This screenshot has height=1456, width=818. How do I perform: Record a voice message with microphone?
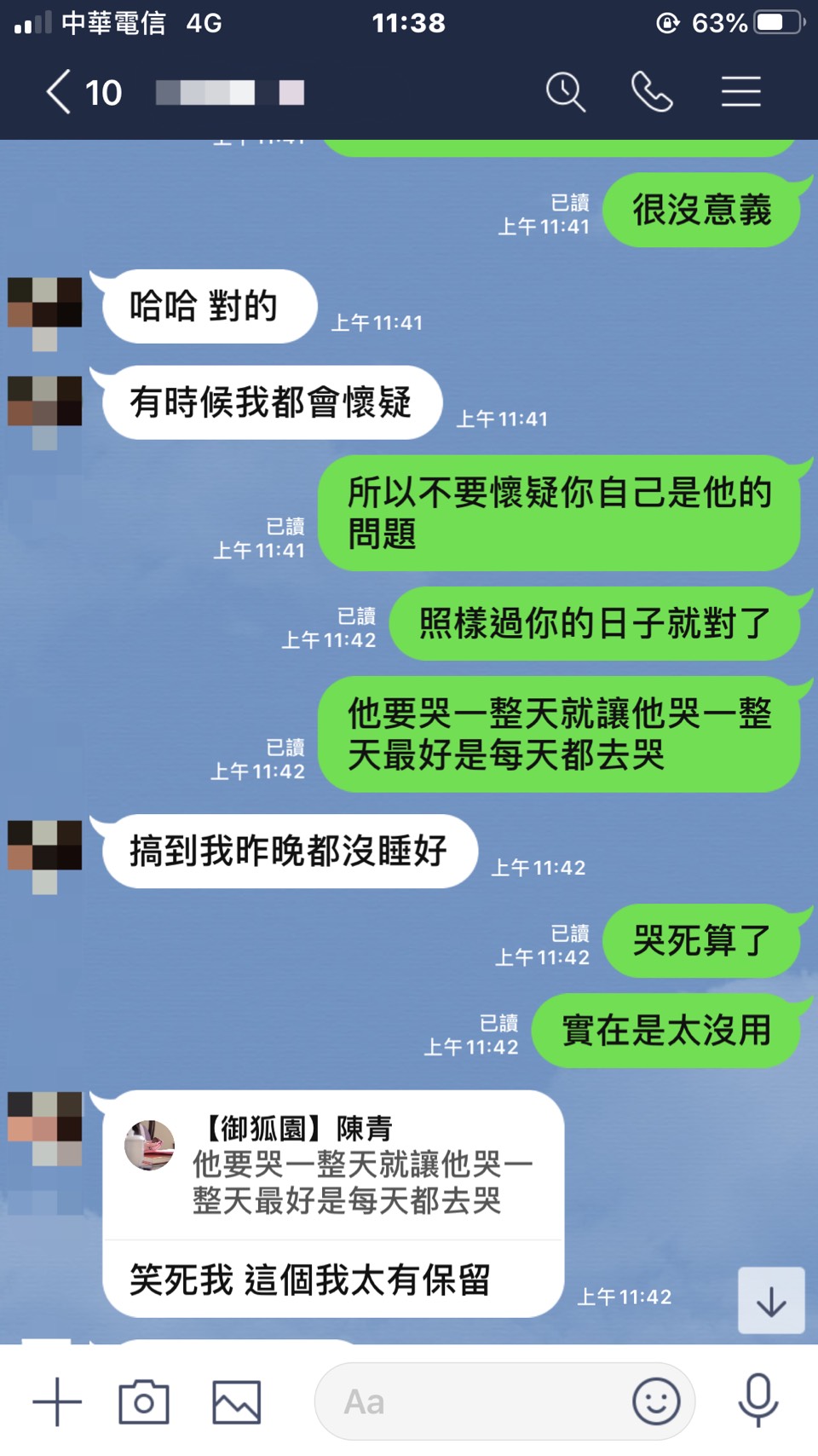click(758, 1400)
